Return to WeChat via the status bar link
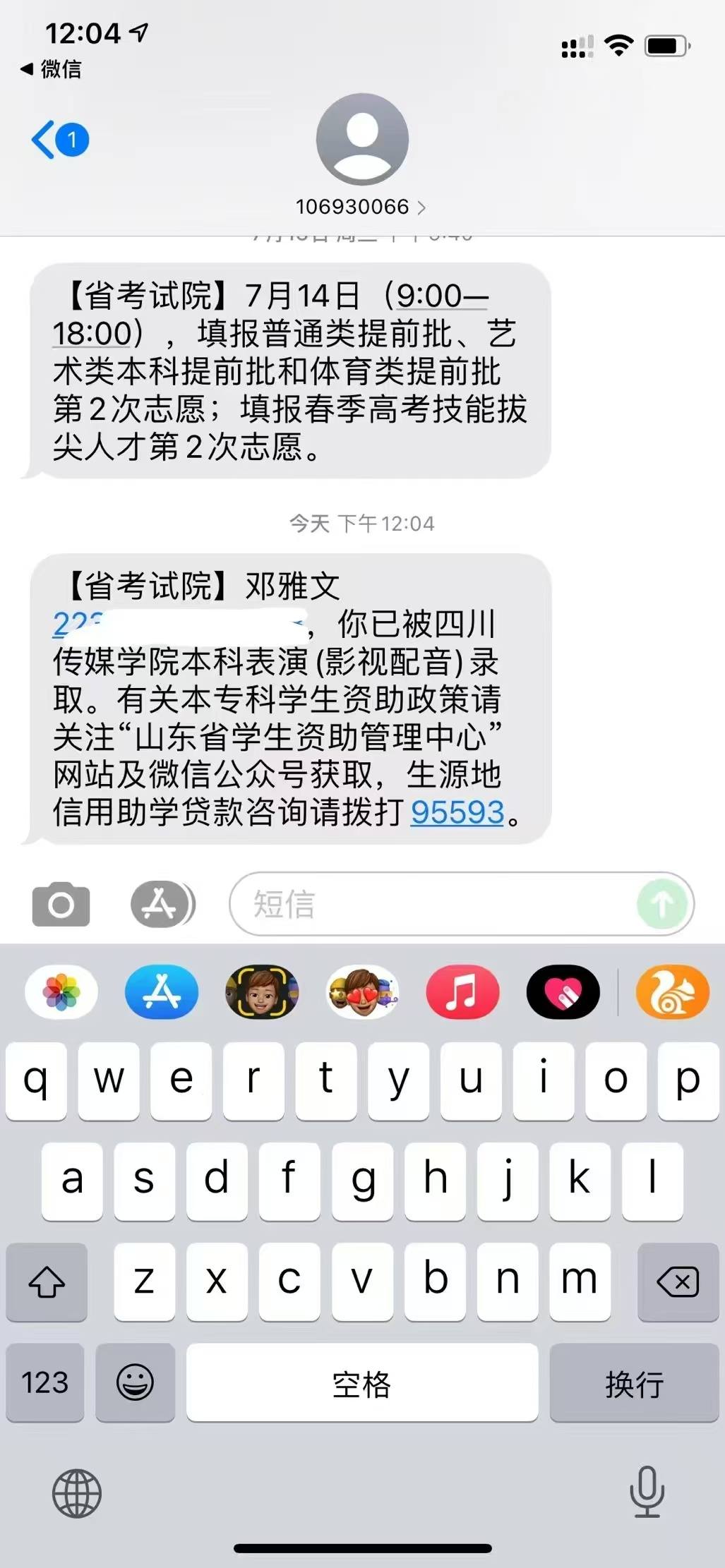 pos(52,69)
